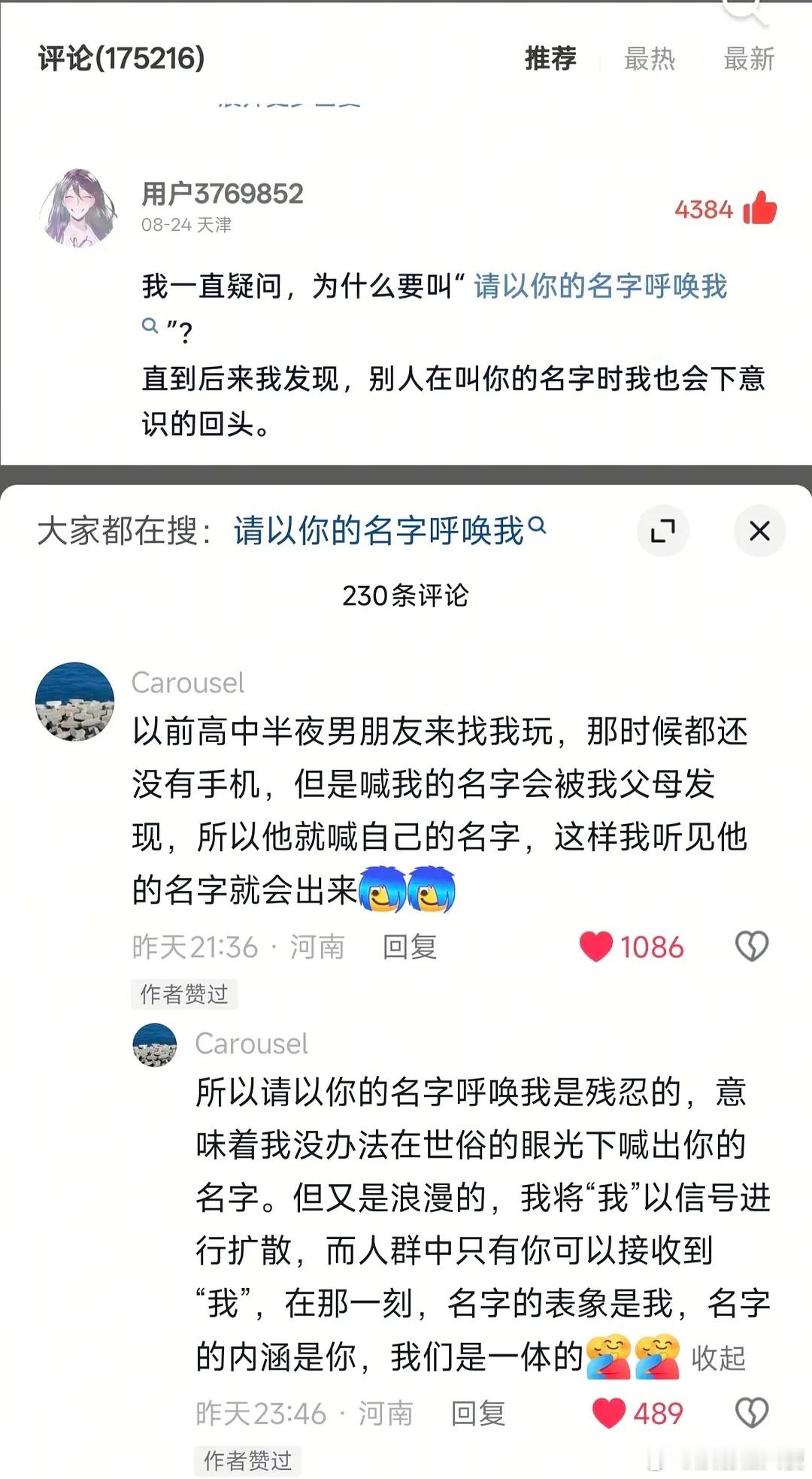Tap the magnifier after 请以你的名字呼唤我 in 大家都在搜
812x1479 pixels.
coord(537,529)
